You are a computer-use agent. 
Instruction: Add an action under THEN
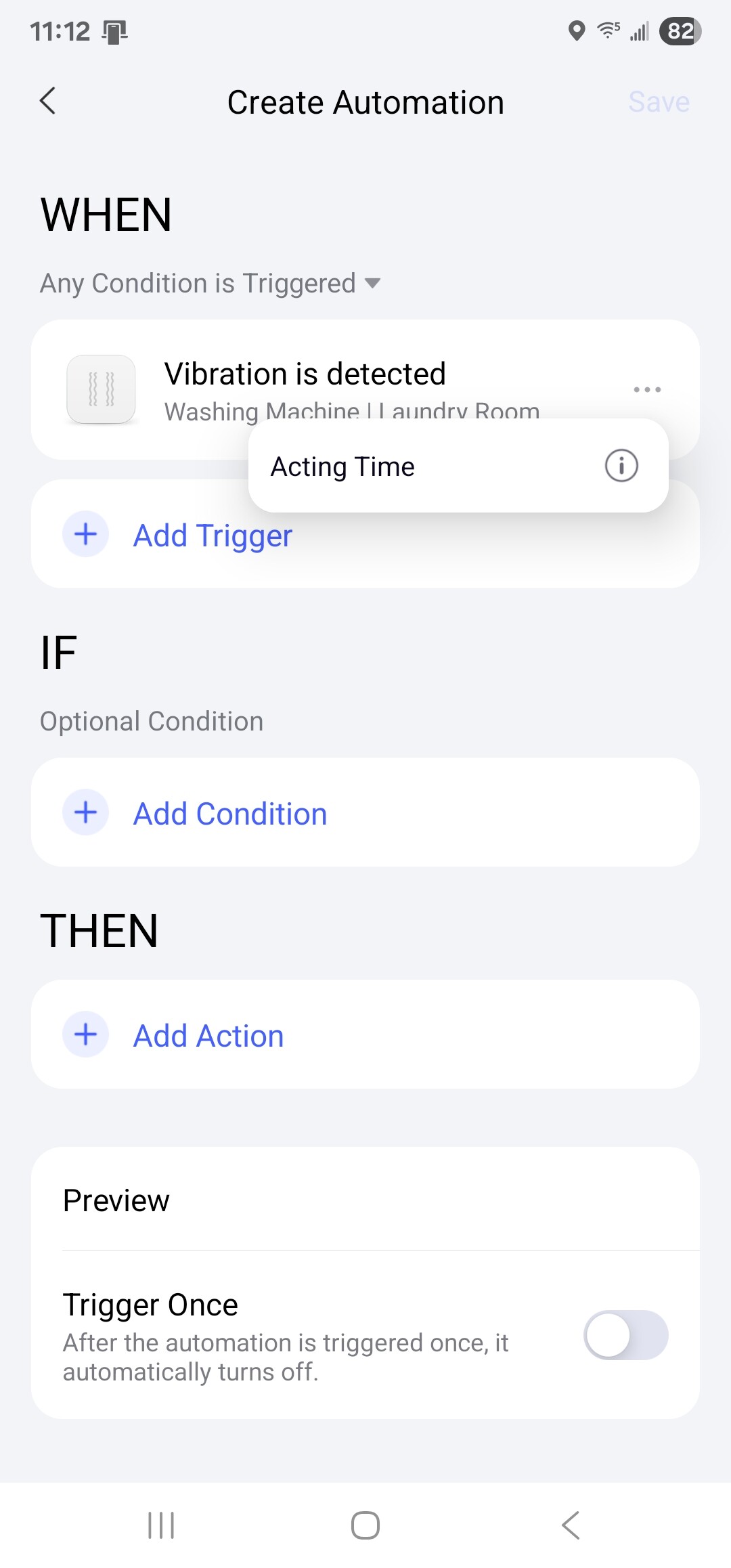[x=208, y=1035]
